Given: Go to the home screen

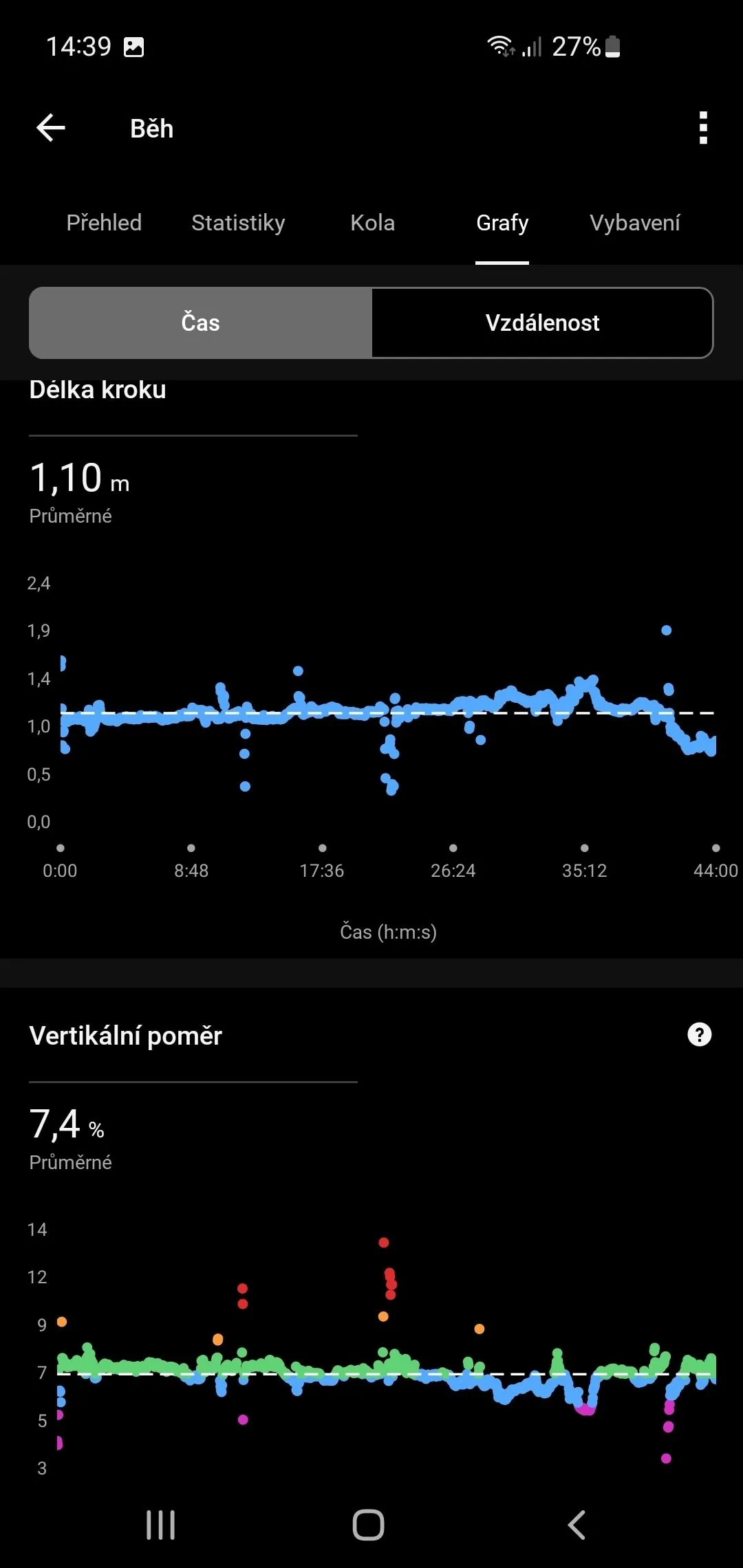Looking at the screenshot, I should pos(368,1525).
